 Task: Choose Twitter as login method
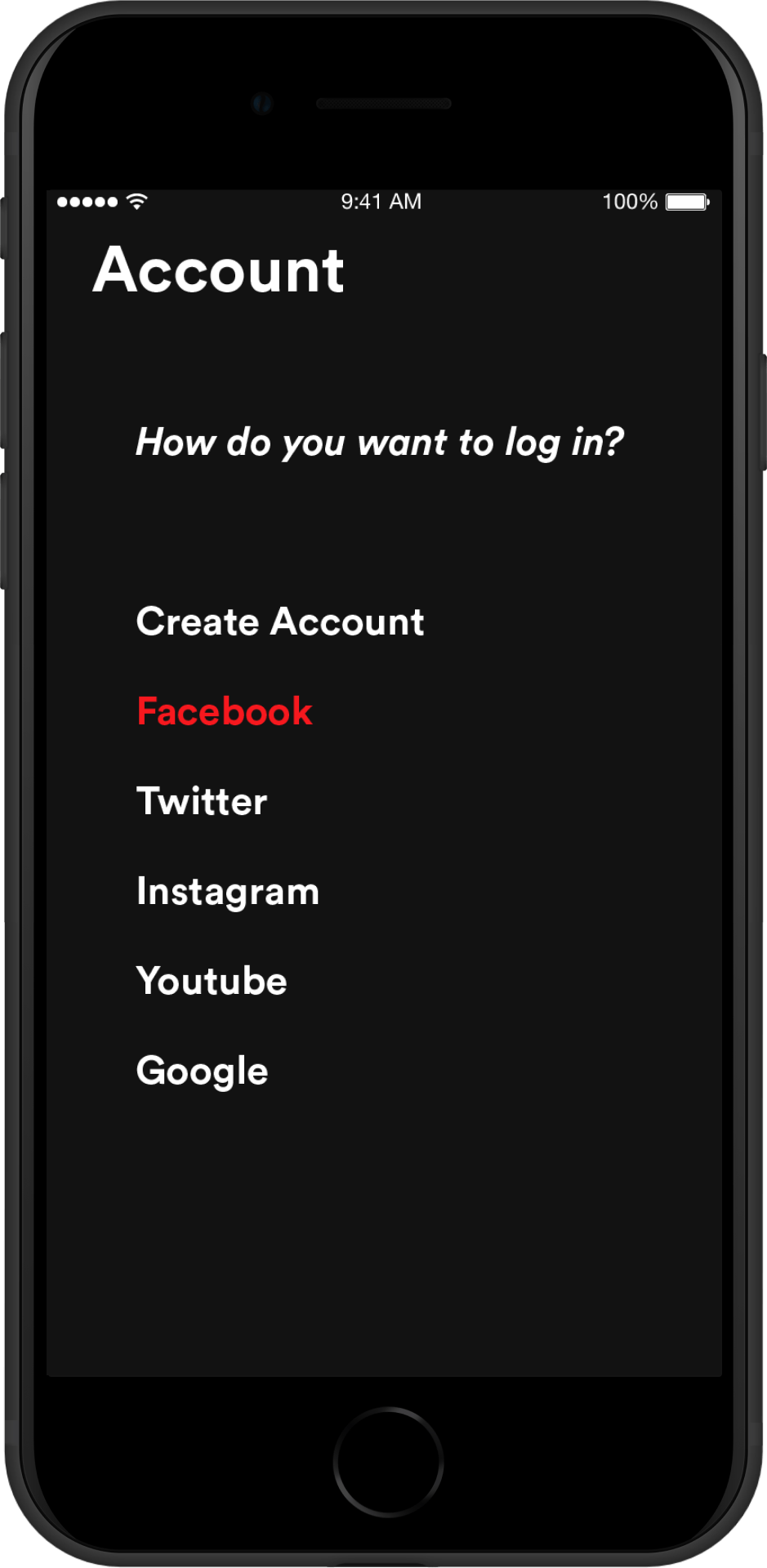[x=202, y=801]
